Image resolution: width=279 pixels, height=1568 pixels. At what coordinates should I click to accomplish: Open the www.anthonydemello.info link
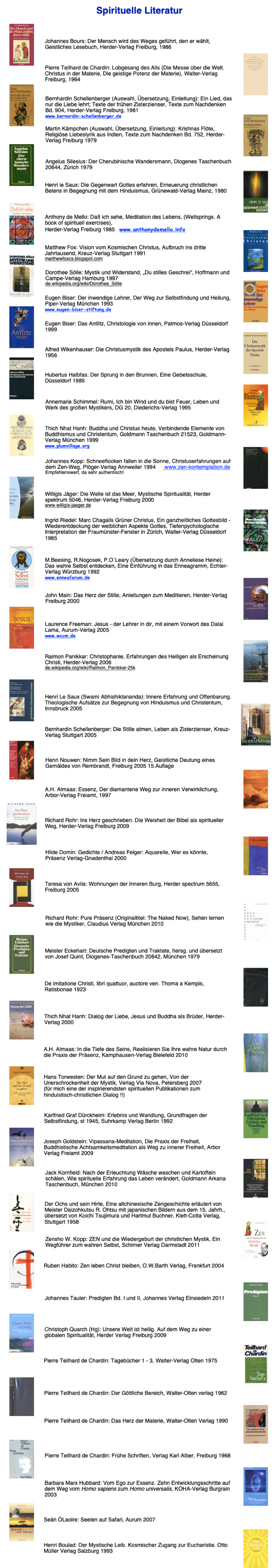point(152,230)
